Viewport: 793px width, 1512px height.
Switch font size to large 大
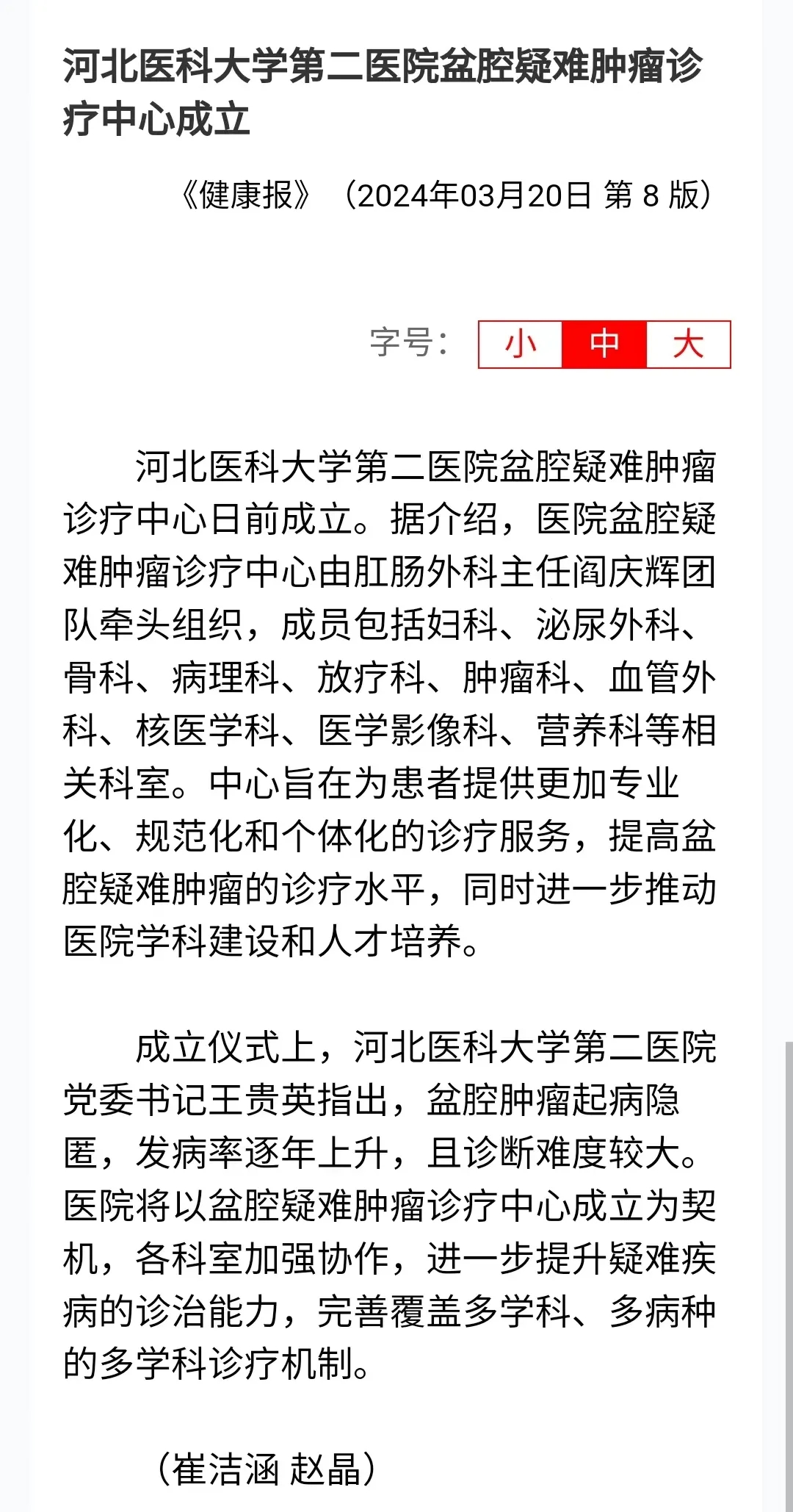pyautogui.click(x=688, y=344)
